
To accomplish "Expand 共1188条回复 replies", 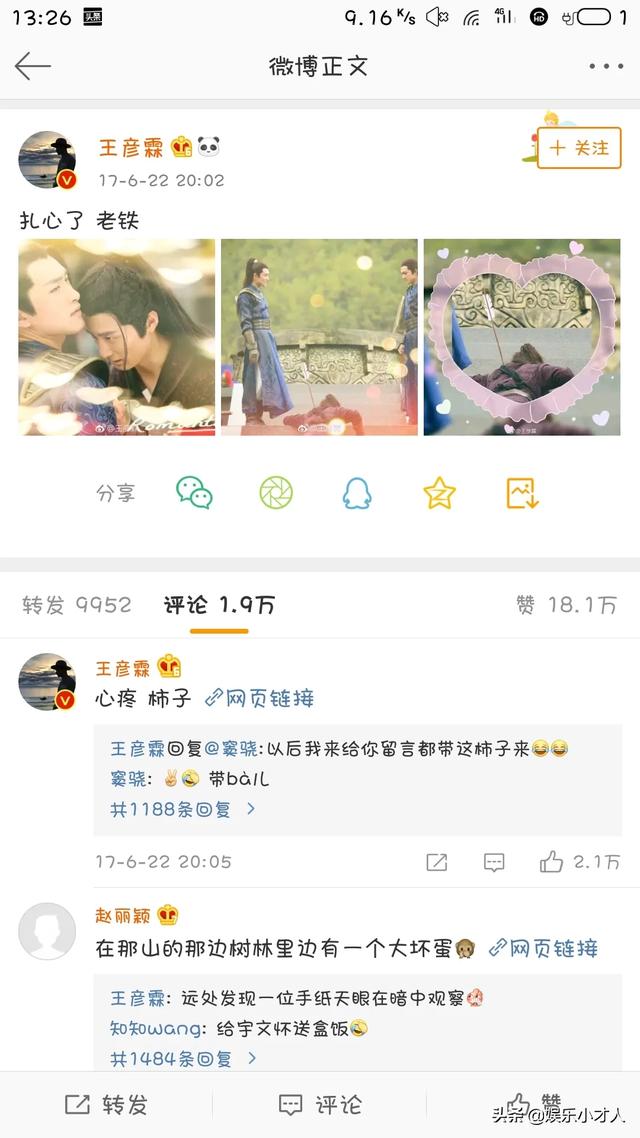I will point(182,809).
